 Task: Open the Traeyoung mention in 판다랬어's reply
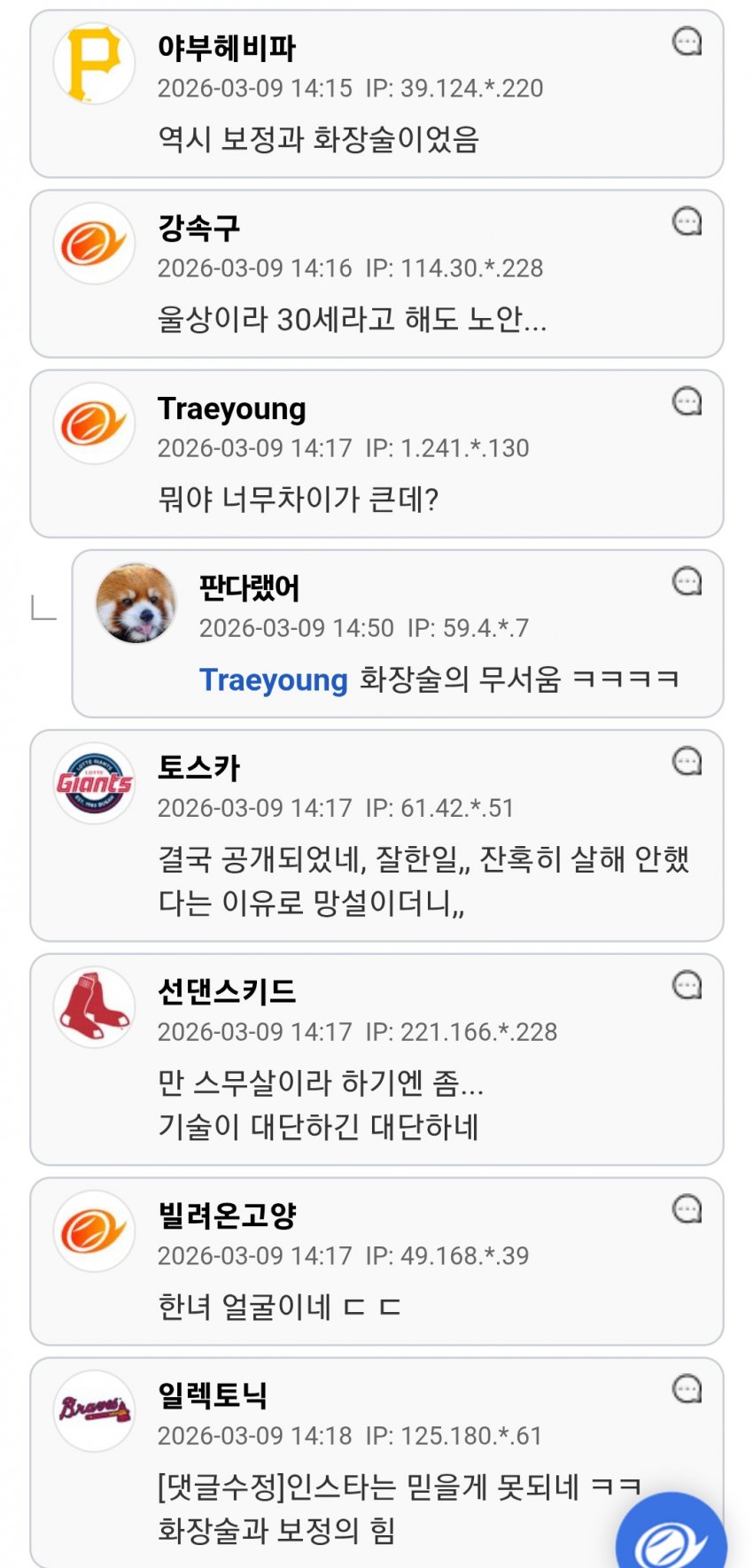click(x=273, y=679)
